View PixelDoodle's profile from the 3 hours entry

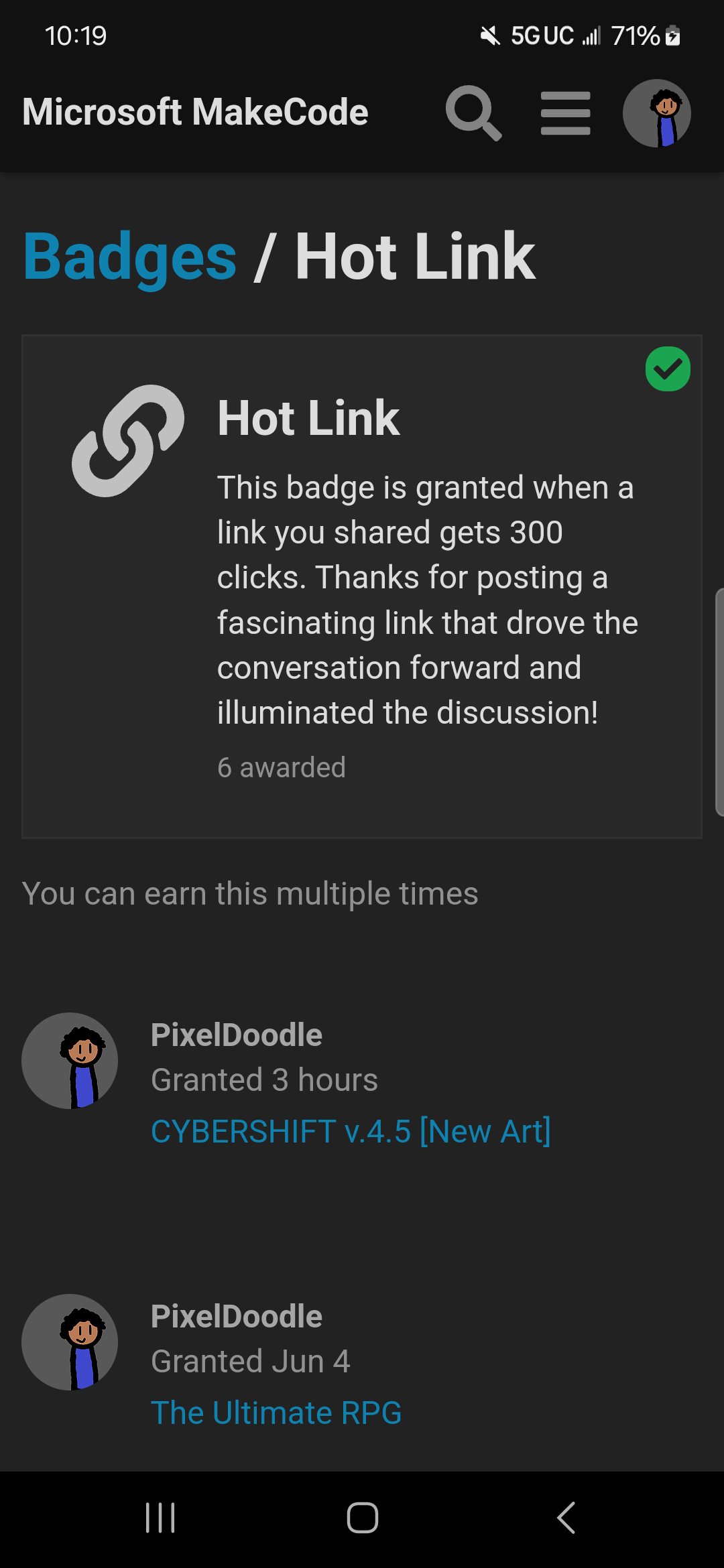pyautogui.click(x=237, y=1035)
